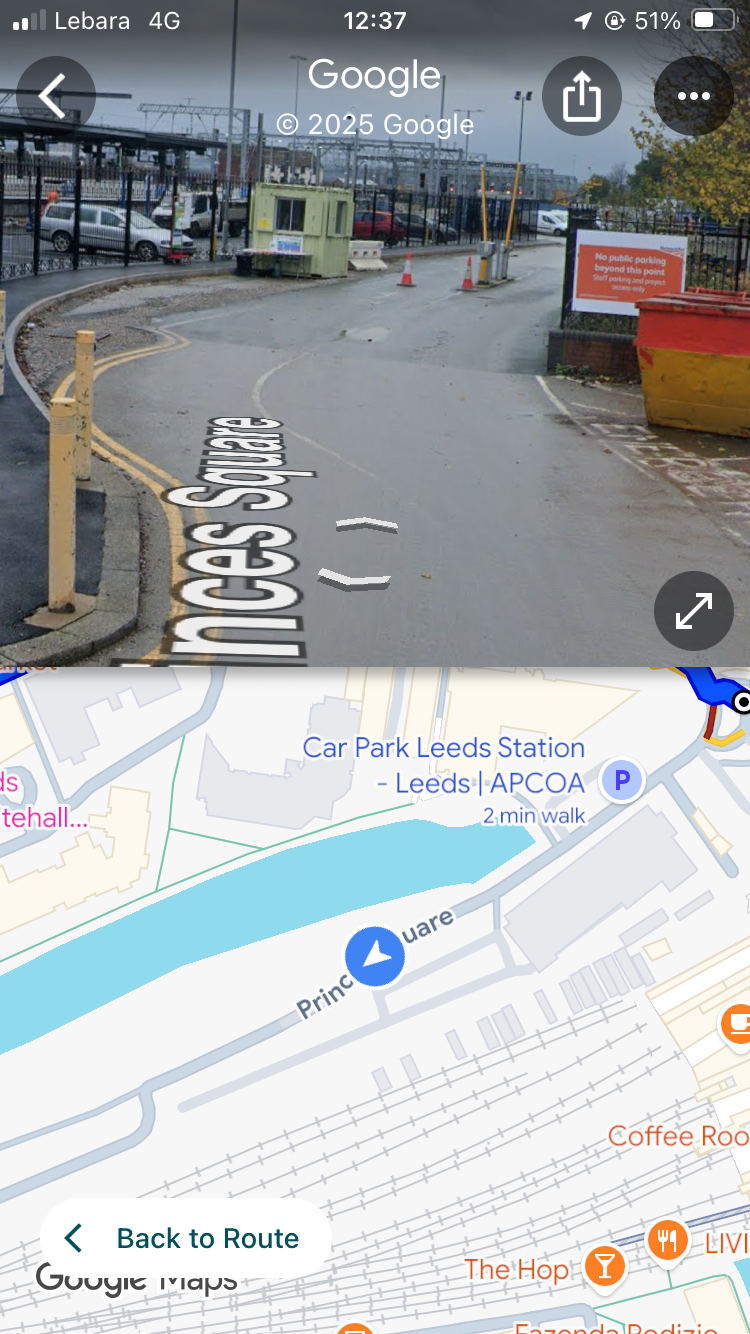Open Car Park Leeds Station parking pin
This screenshot has height=1334, width=750.
pos(622,781)
